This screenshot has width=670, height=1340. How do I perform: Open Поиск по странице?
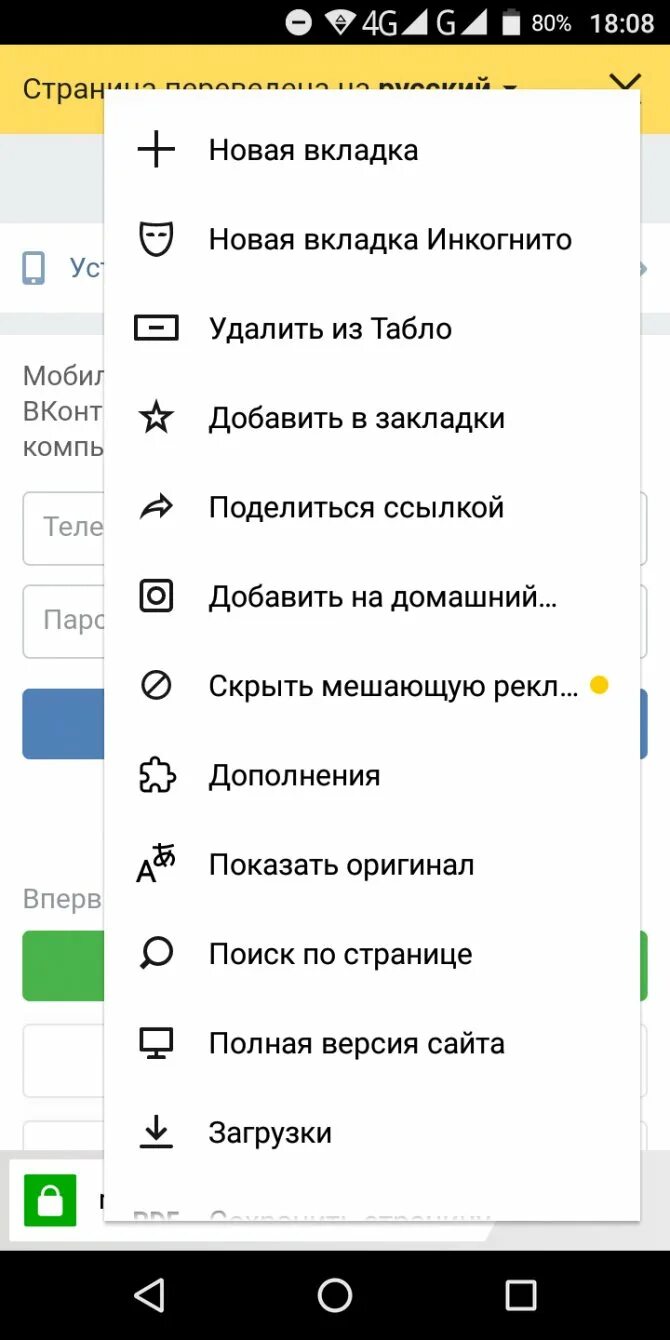point(339,954)
